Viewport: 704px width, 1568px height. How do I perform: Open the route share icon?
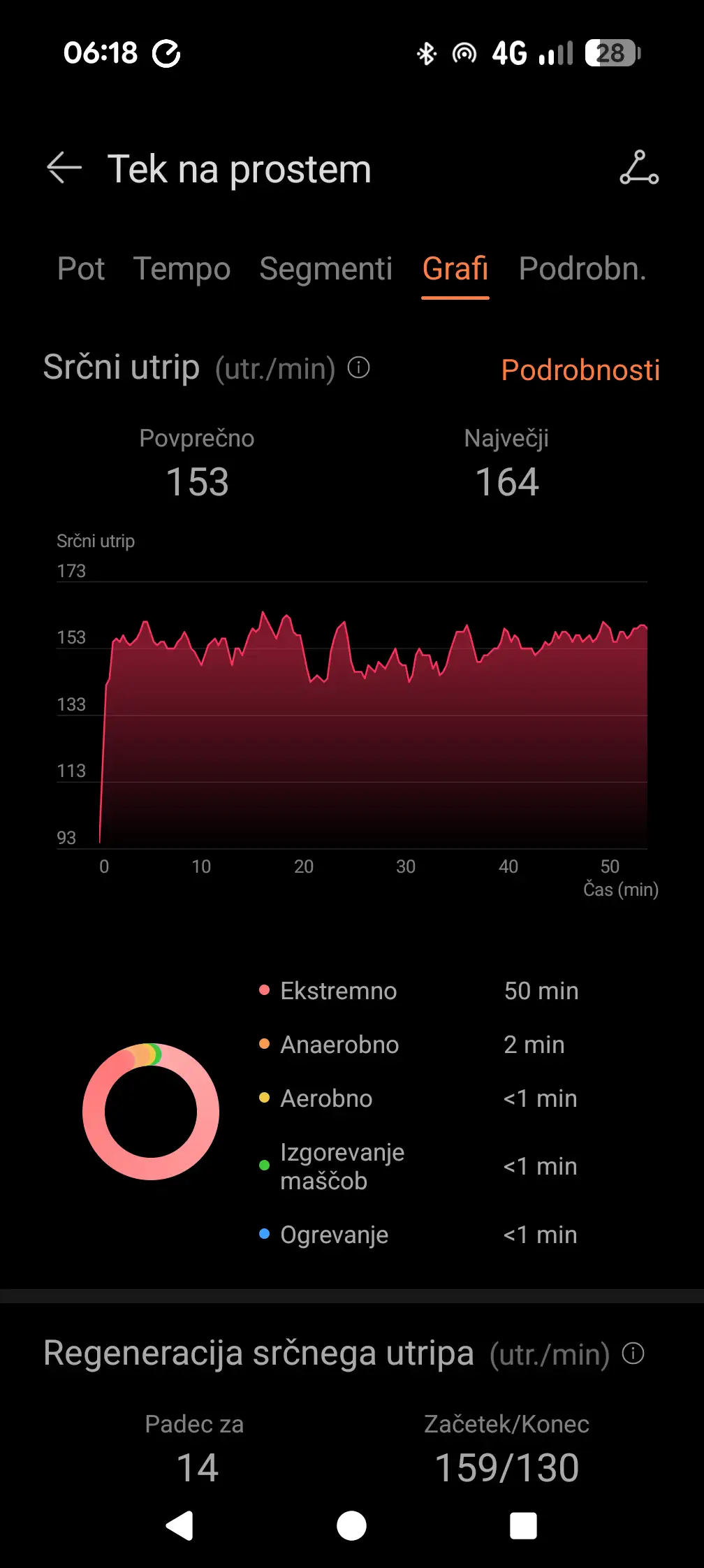pyautogui.click(x=639, y=168)
